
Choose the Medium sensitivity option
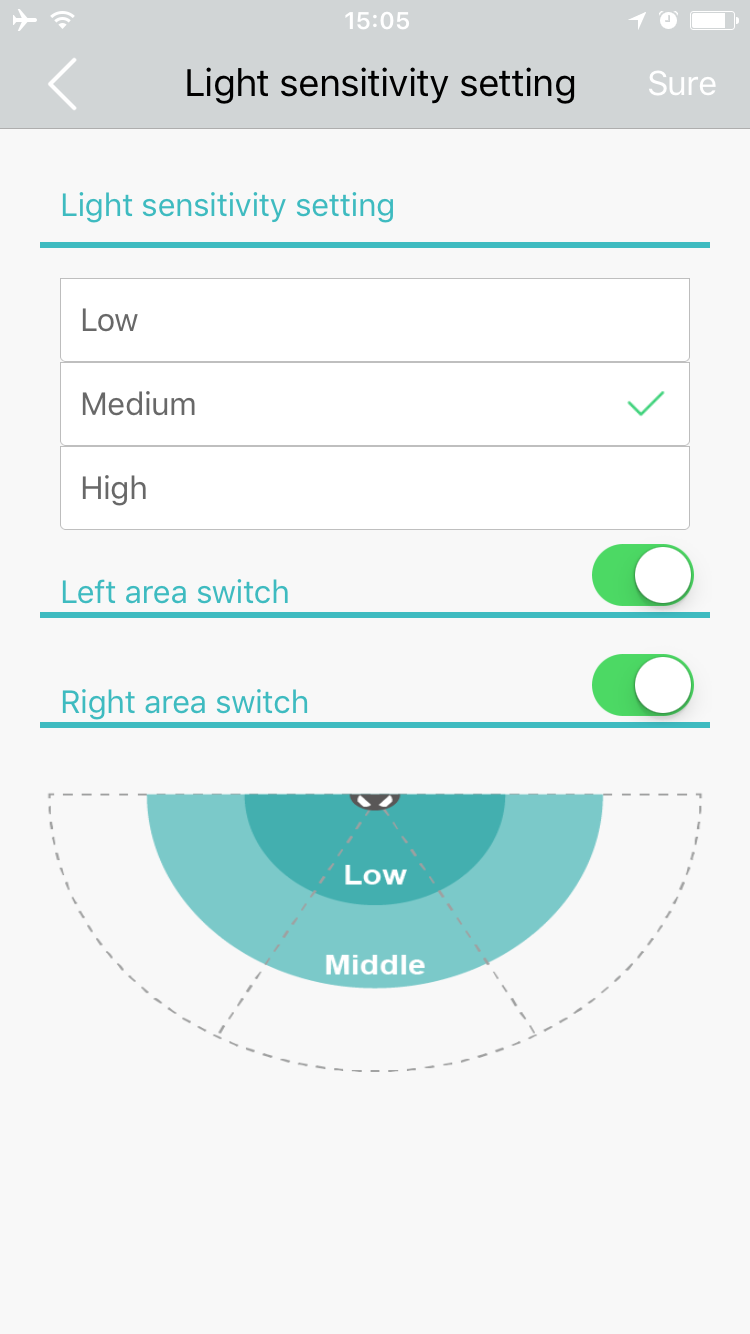point(375,404)
